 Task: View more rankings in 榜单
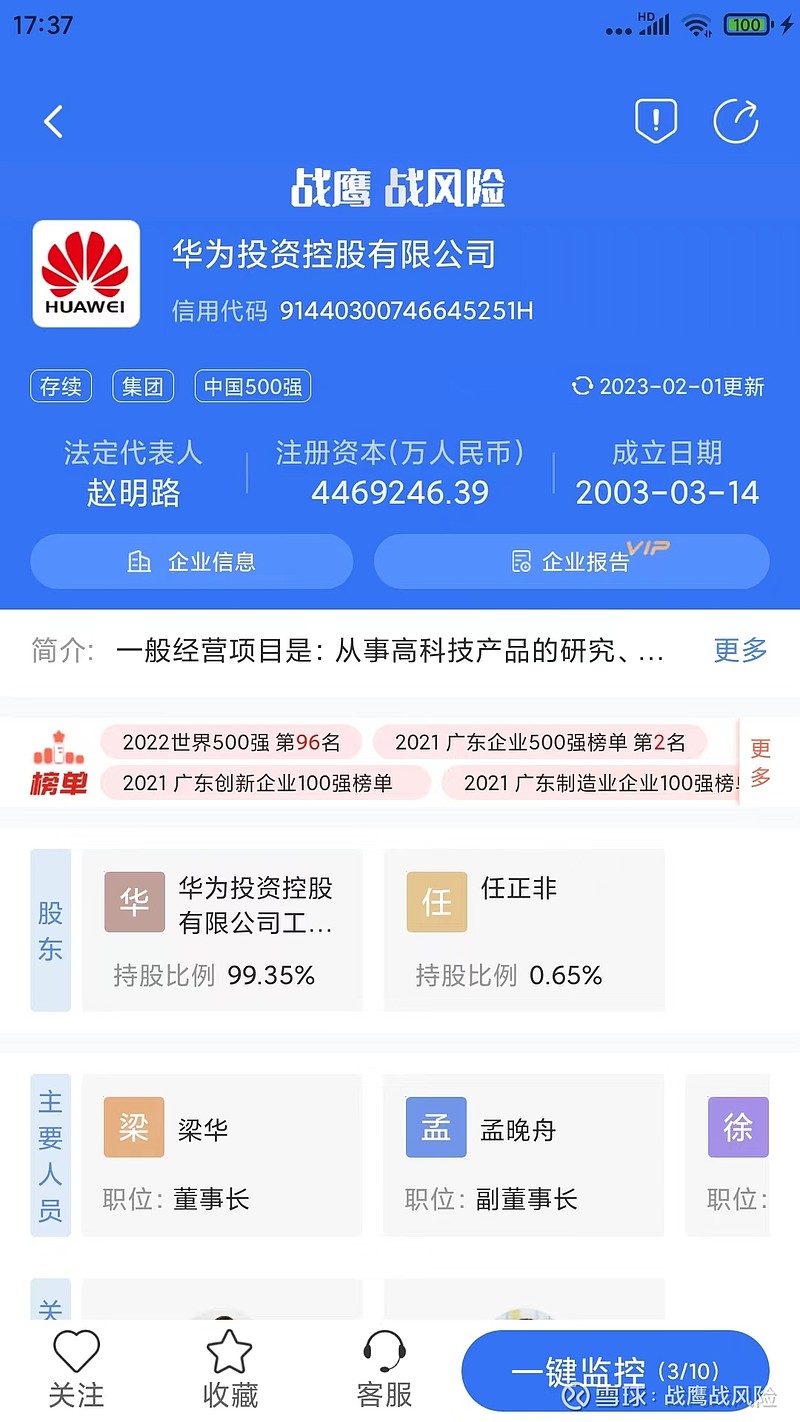[760, 763]
